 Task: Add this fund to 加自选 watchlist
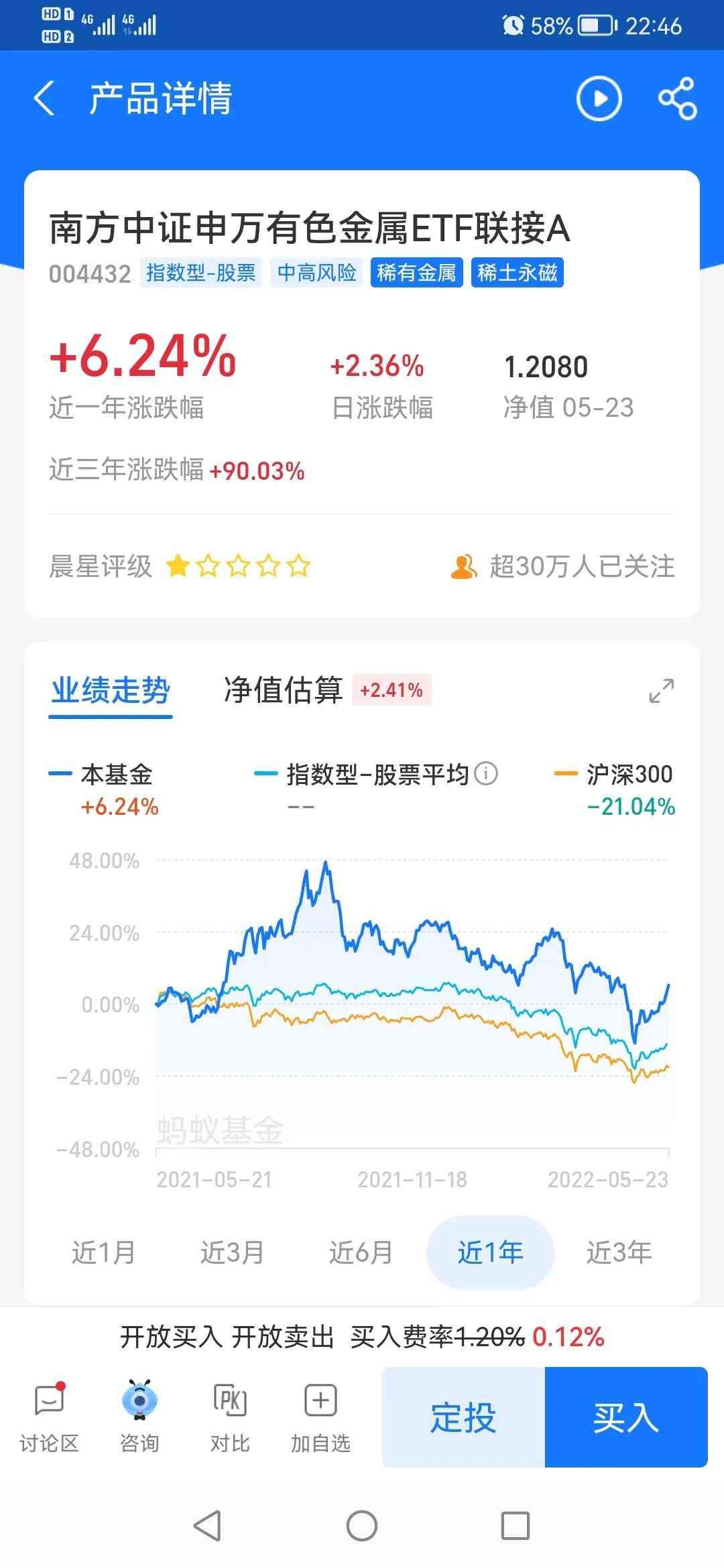320,1417
